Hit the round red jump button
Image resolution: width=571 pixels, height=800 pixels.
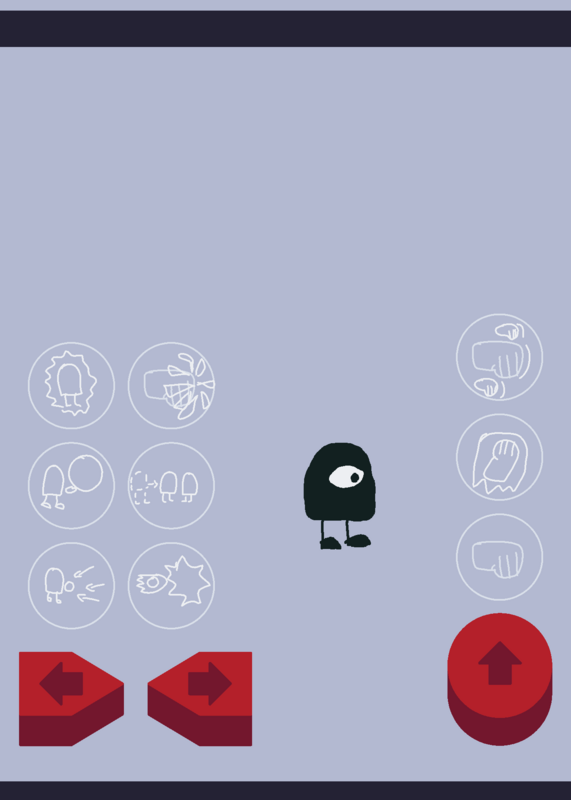(x=500, y=679)
